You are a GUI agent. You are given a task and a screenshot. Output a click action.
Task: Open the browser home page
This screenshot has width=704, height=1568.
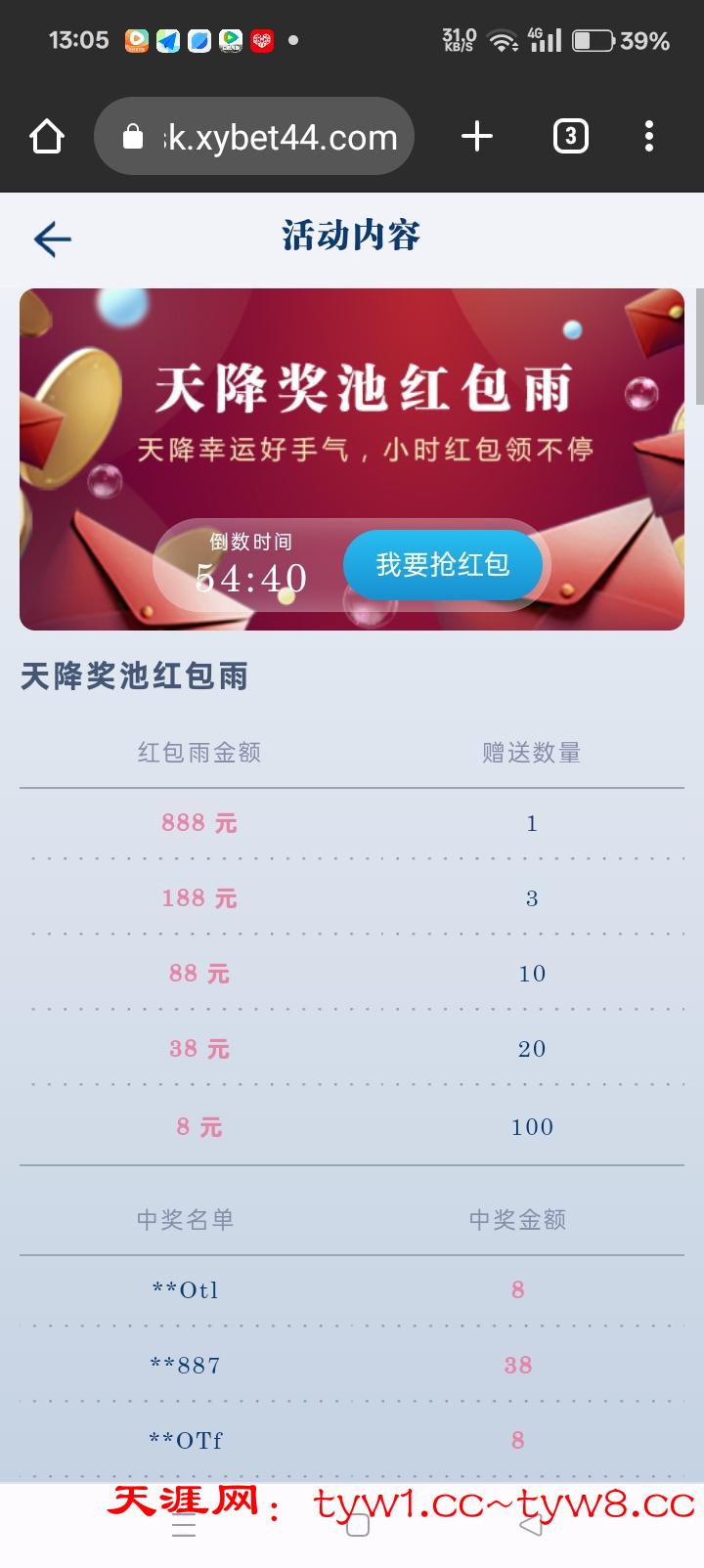47,137
